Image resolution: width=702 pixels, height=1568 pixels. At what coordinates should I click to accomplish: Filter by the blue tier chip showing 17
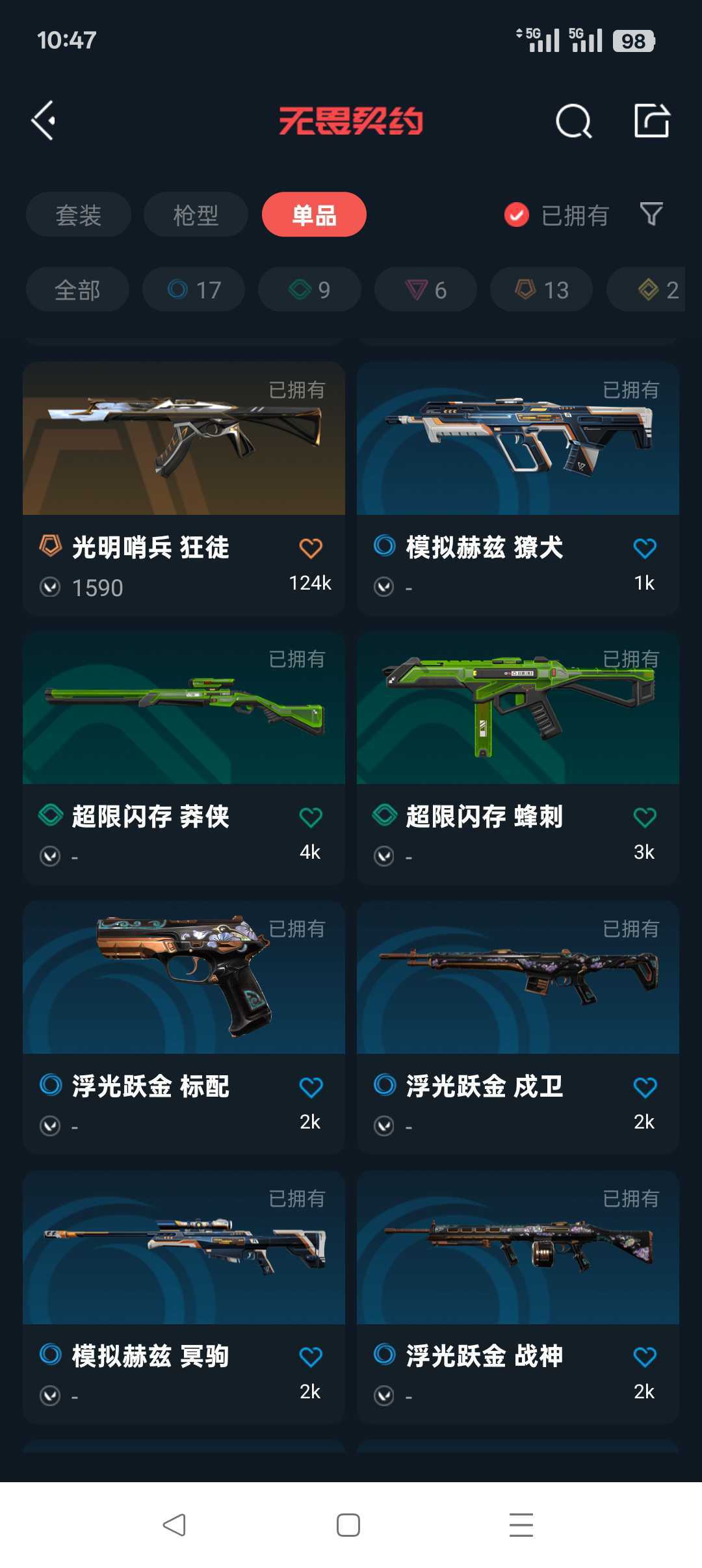194,289
